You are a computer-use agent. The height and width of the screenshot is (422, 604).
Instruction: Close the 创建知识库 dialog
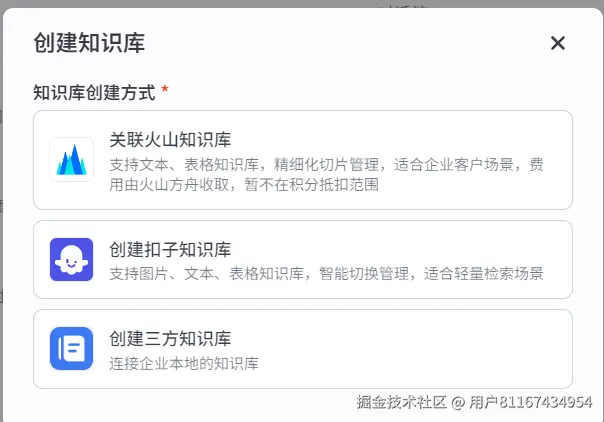pyautogui.click(x=558, y=43)
